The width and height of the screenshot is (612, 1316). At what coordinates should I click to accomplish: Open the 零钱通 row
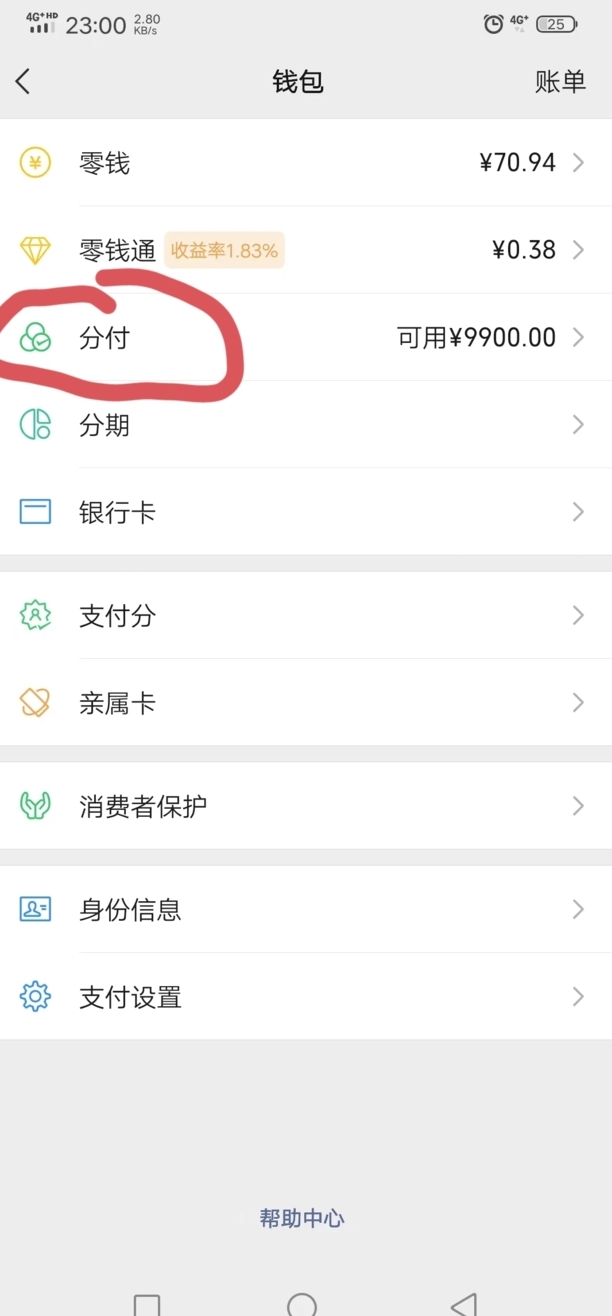(306, 250)
